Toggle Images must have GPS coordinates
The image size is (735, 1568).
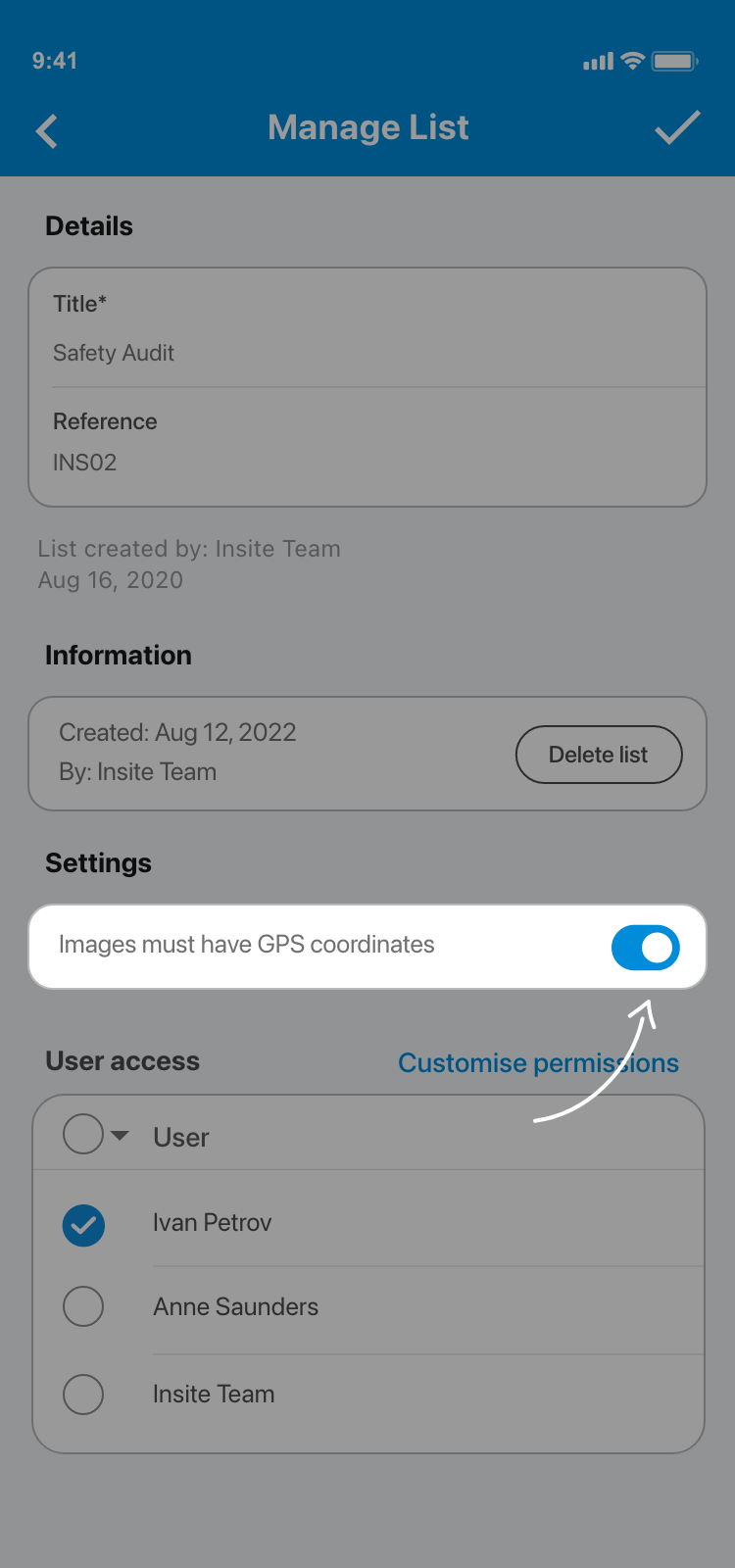pos(645,948)
